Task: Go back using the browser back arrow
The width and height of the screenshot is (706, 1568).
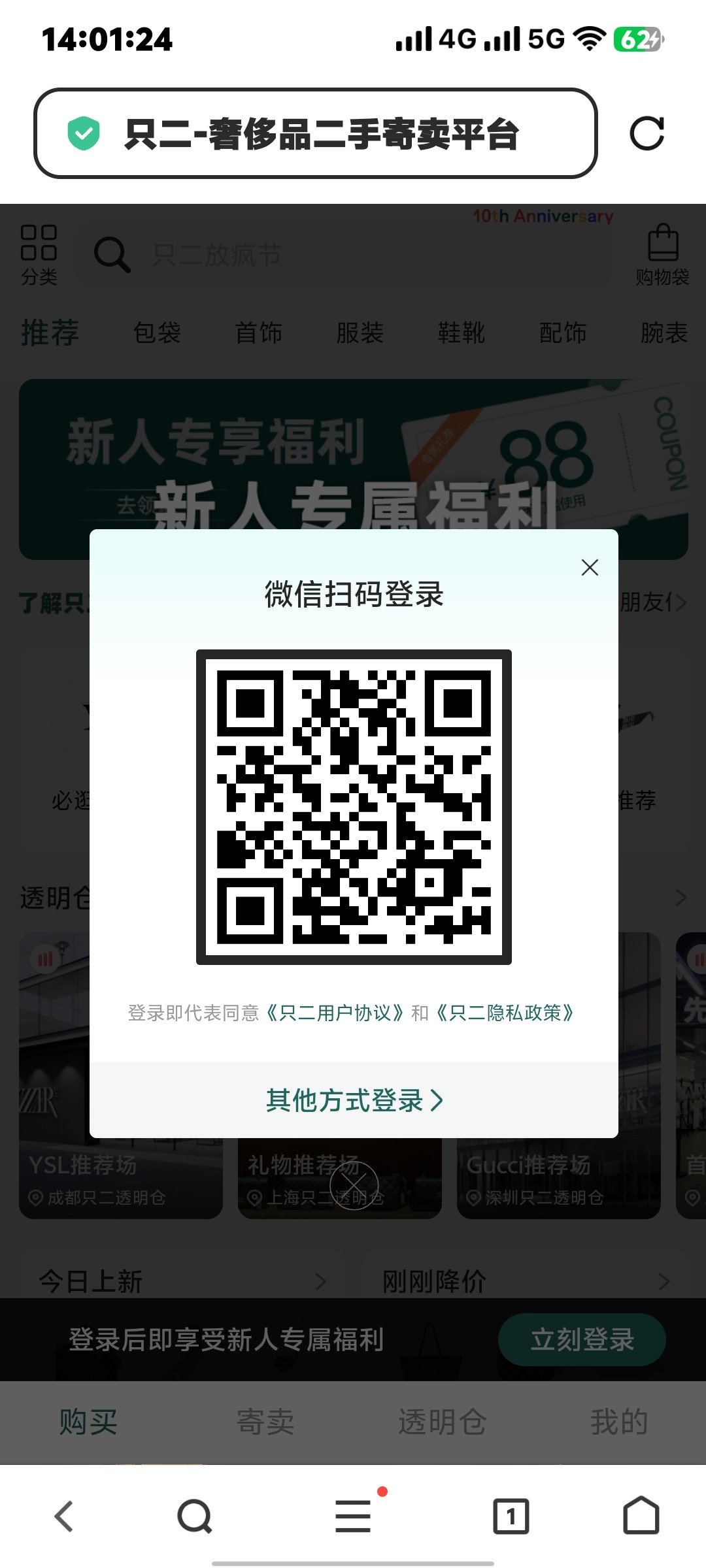Action: click(x=64, y=1516)
